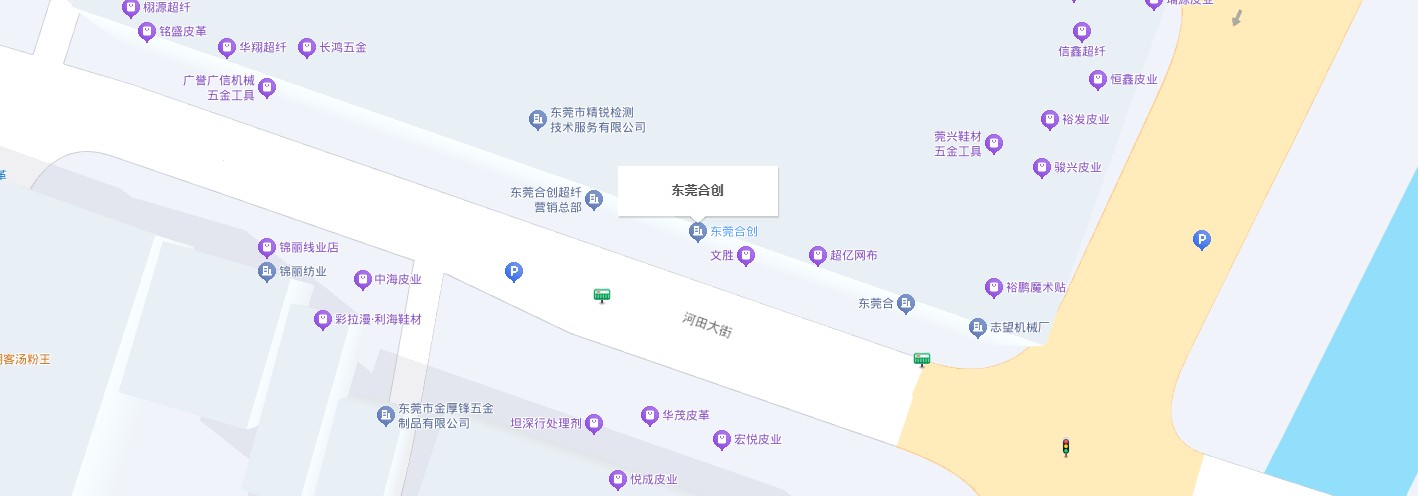Open the 东莞合创 info bubble
Screen dimensions: 1418x496
point(697,190)
